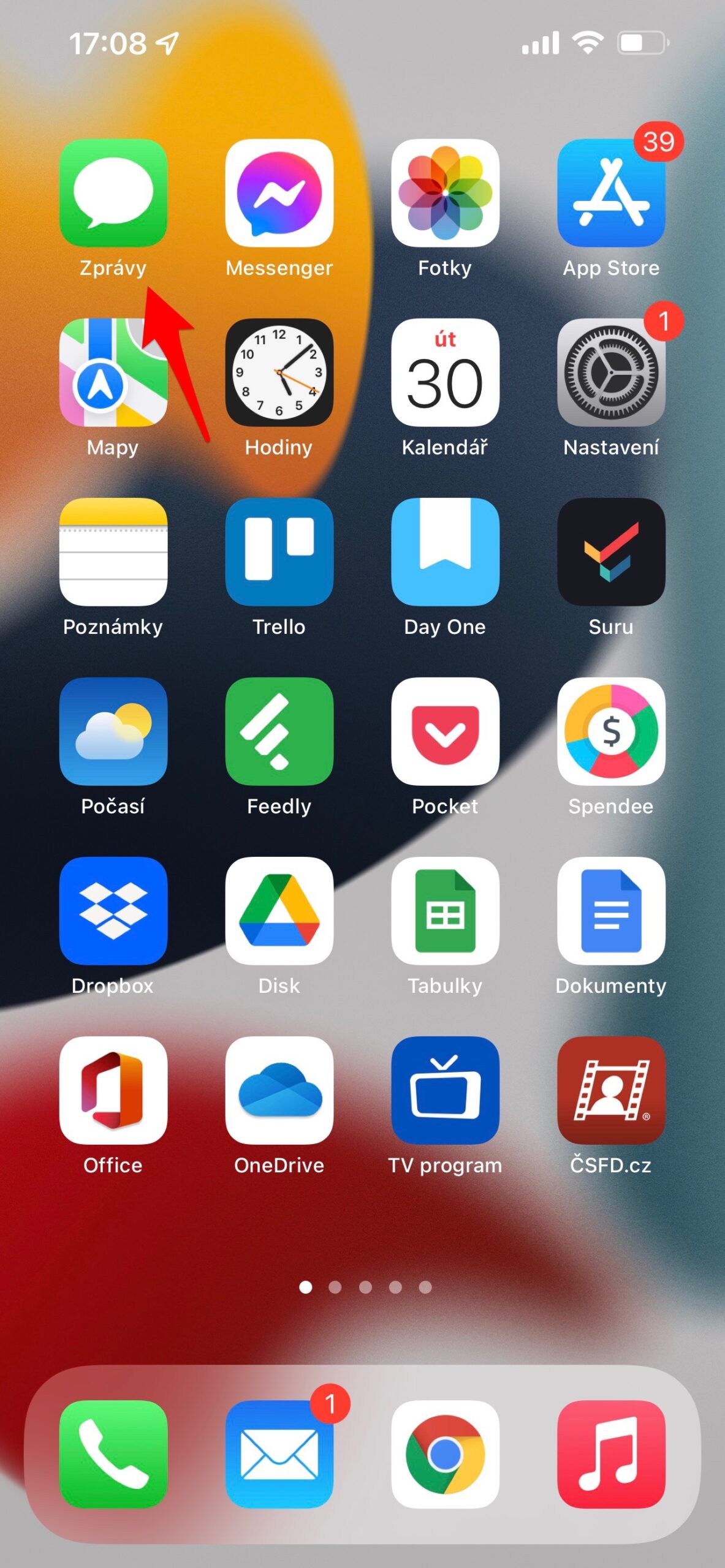Open the Mail app in the dock

point(279,1454)
